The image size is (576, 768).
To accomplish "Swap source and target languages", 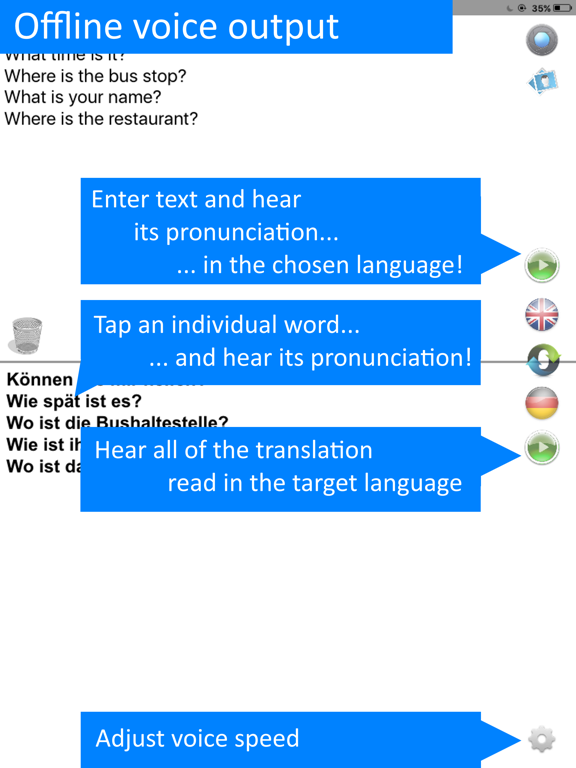I will (543, 360).
